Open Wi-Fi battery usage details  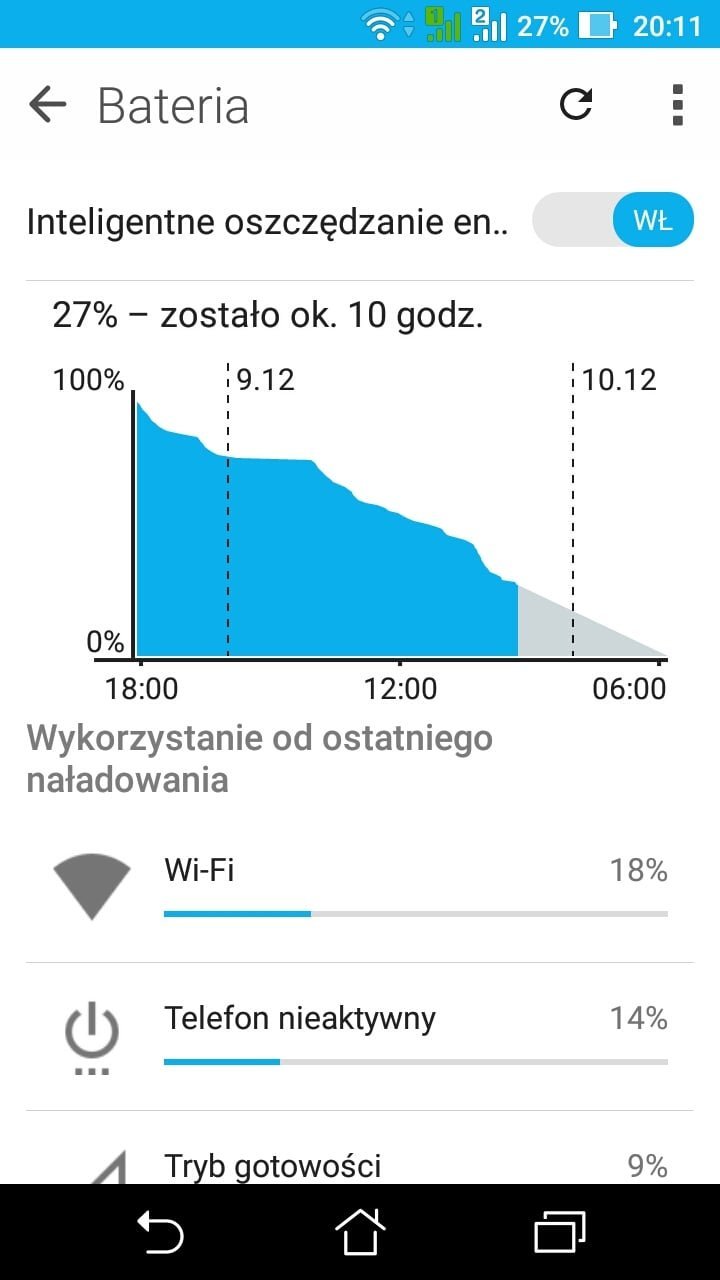(360, 888)
